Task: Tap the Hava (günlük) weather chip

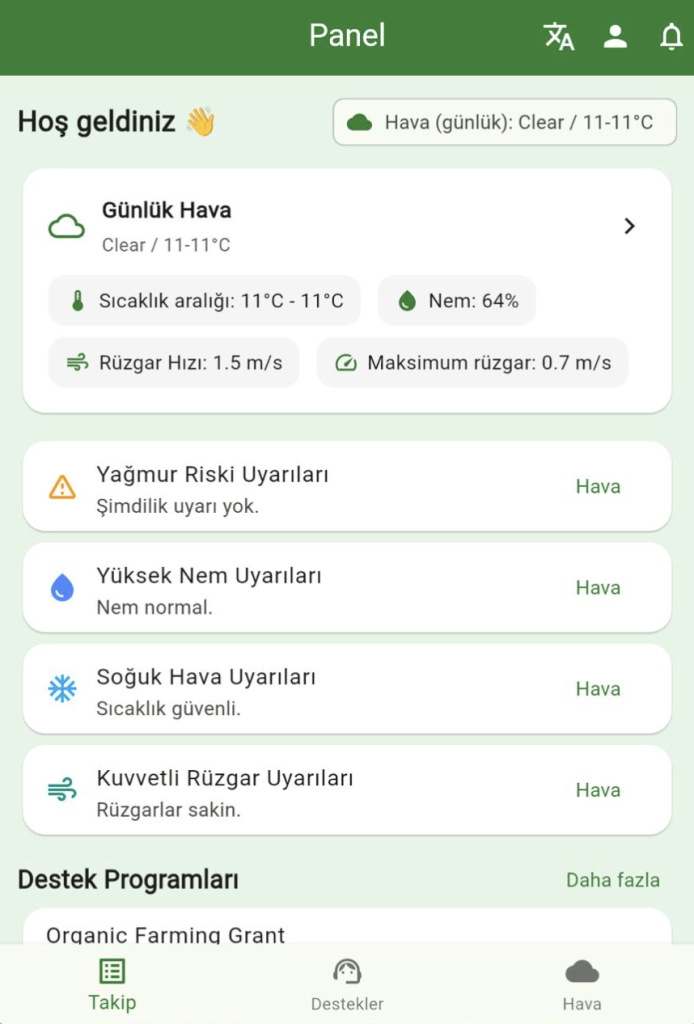Action: pyautogui.click(x=504, y=122)
